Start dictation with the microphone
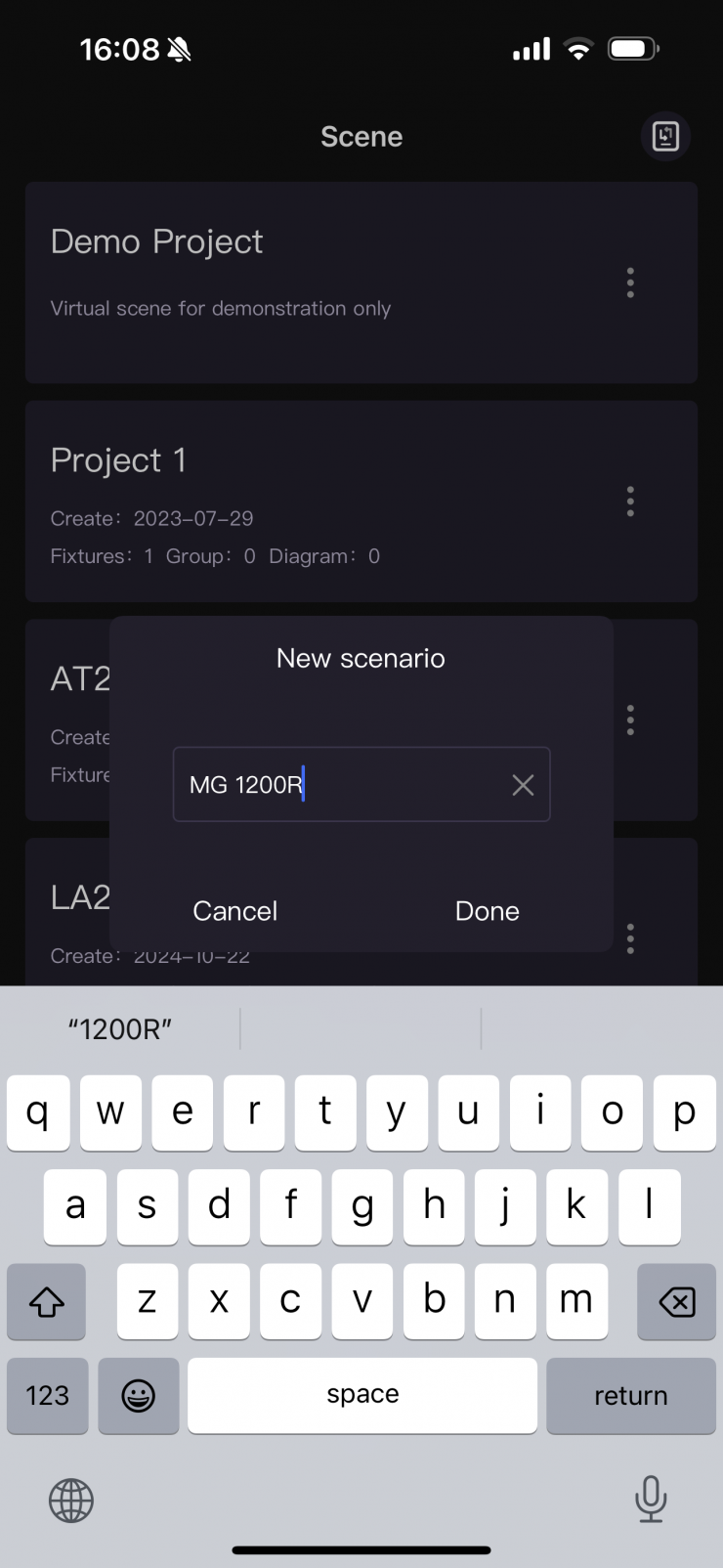 point(650,1499)
